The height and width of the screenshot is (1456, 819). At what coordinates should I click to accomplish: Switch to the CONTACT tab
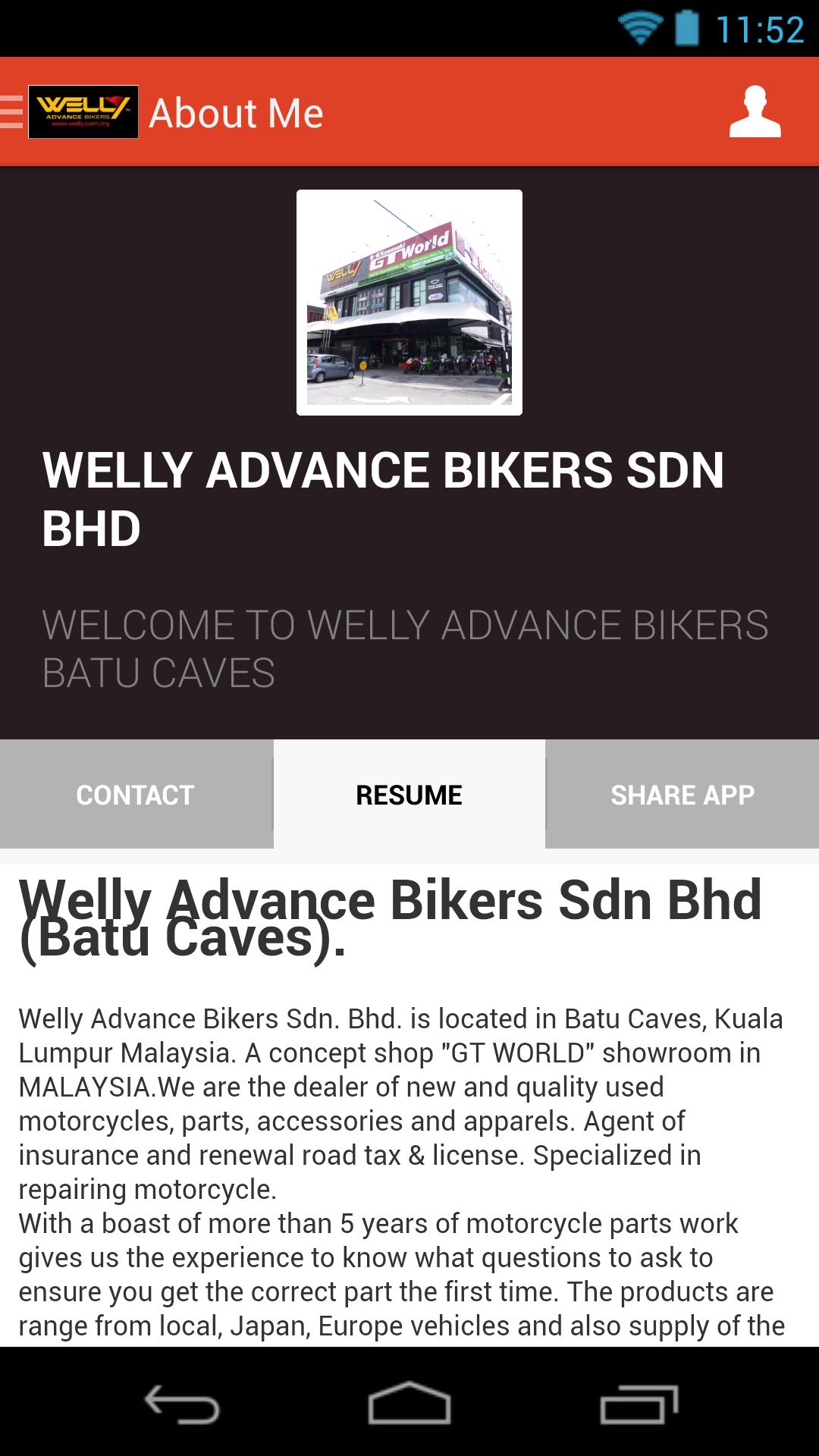click(135, 793)
